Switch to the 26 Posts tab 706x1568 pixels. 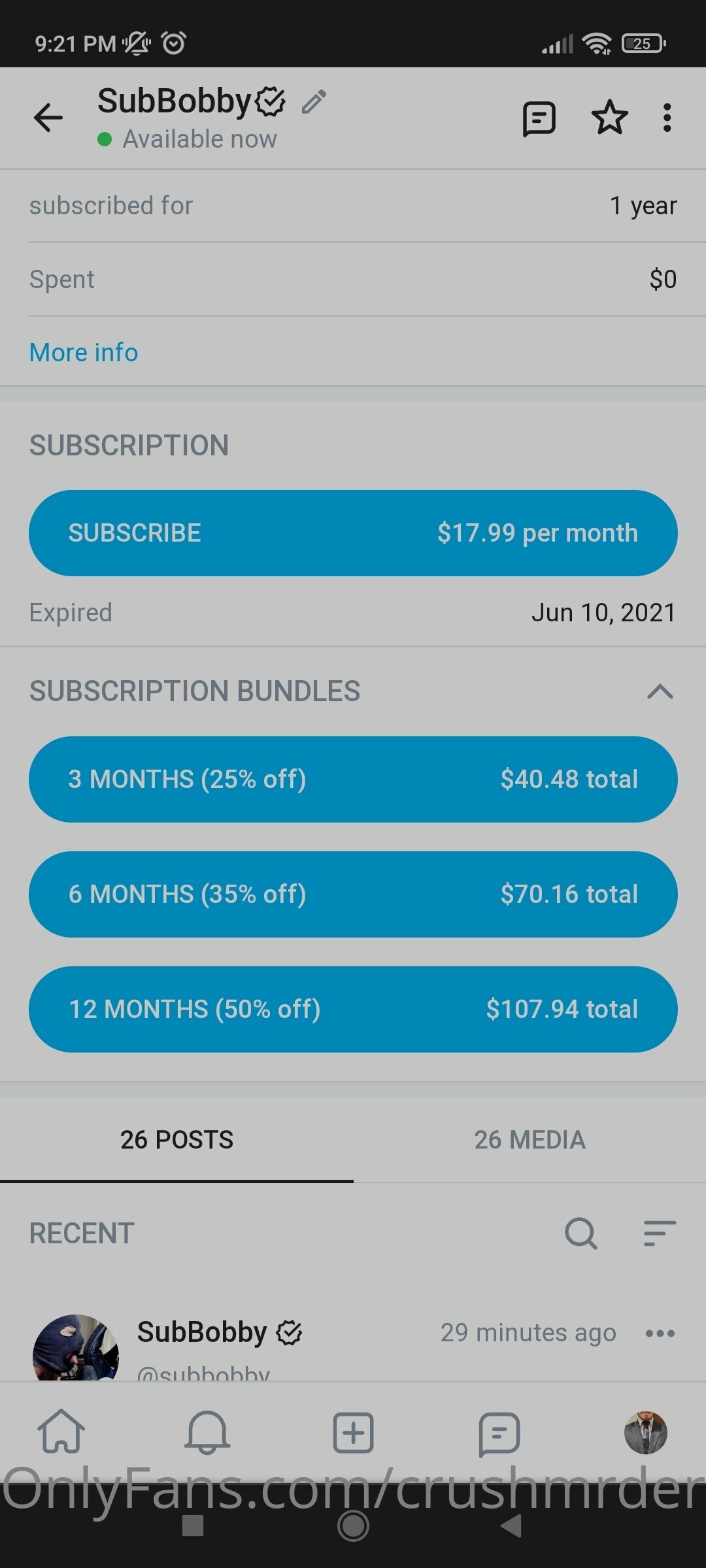click(x=176, y=1140)
